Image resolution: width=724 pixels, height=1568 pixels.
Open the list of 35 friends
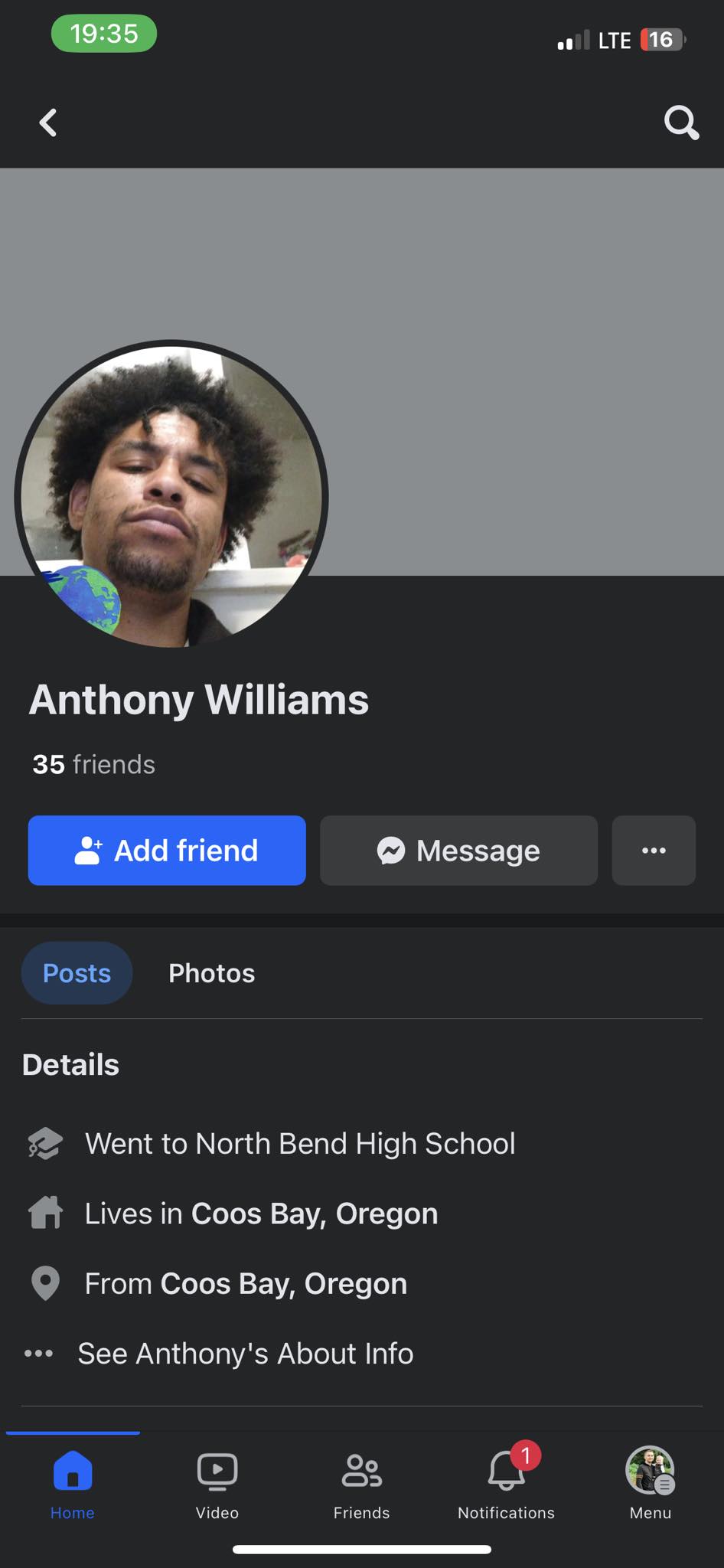tap(93, 764)
